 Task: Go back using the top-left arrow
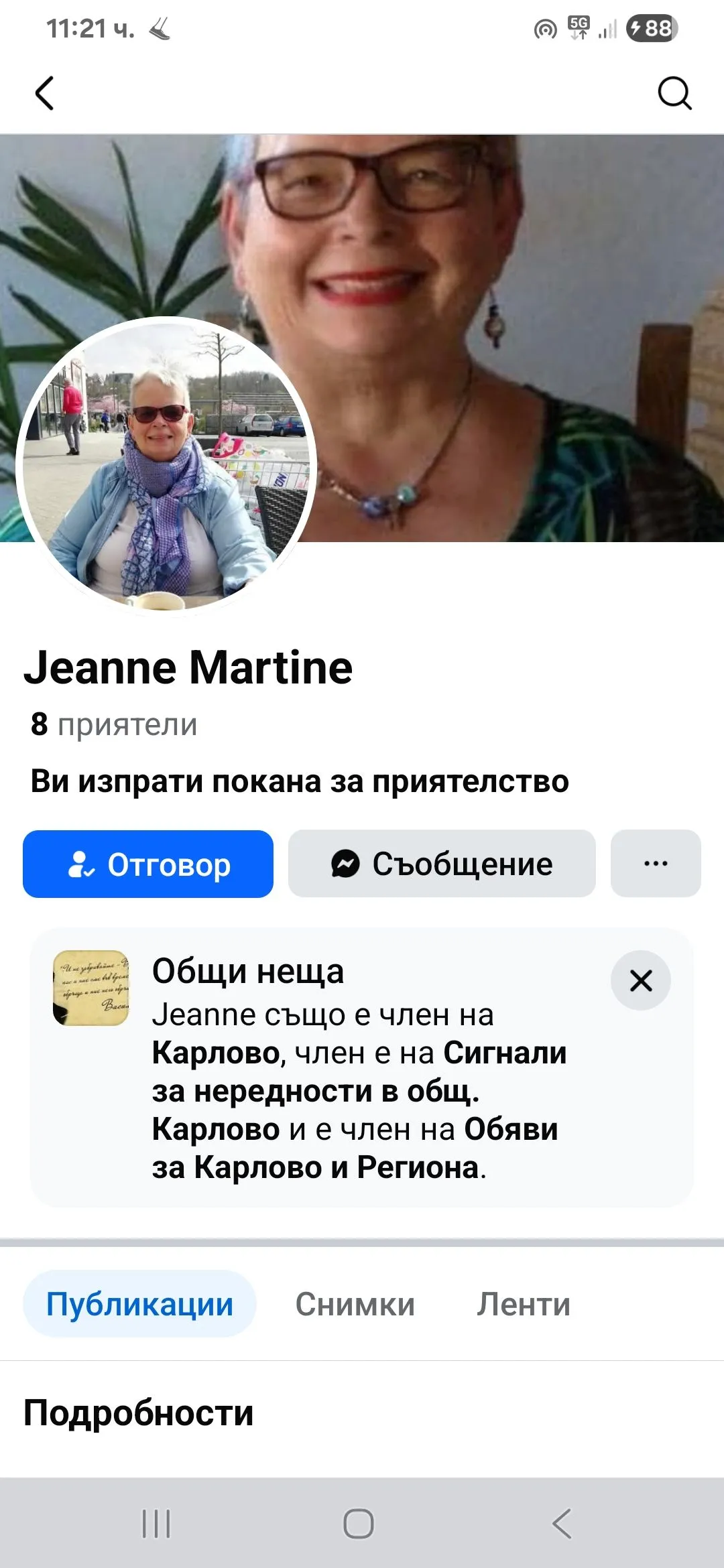(x=44, y=93)
